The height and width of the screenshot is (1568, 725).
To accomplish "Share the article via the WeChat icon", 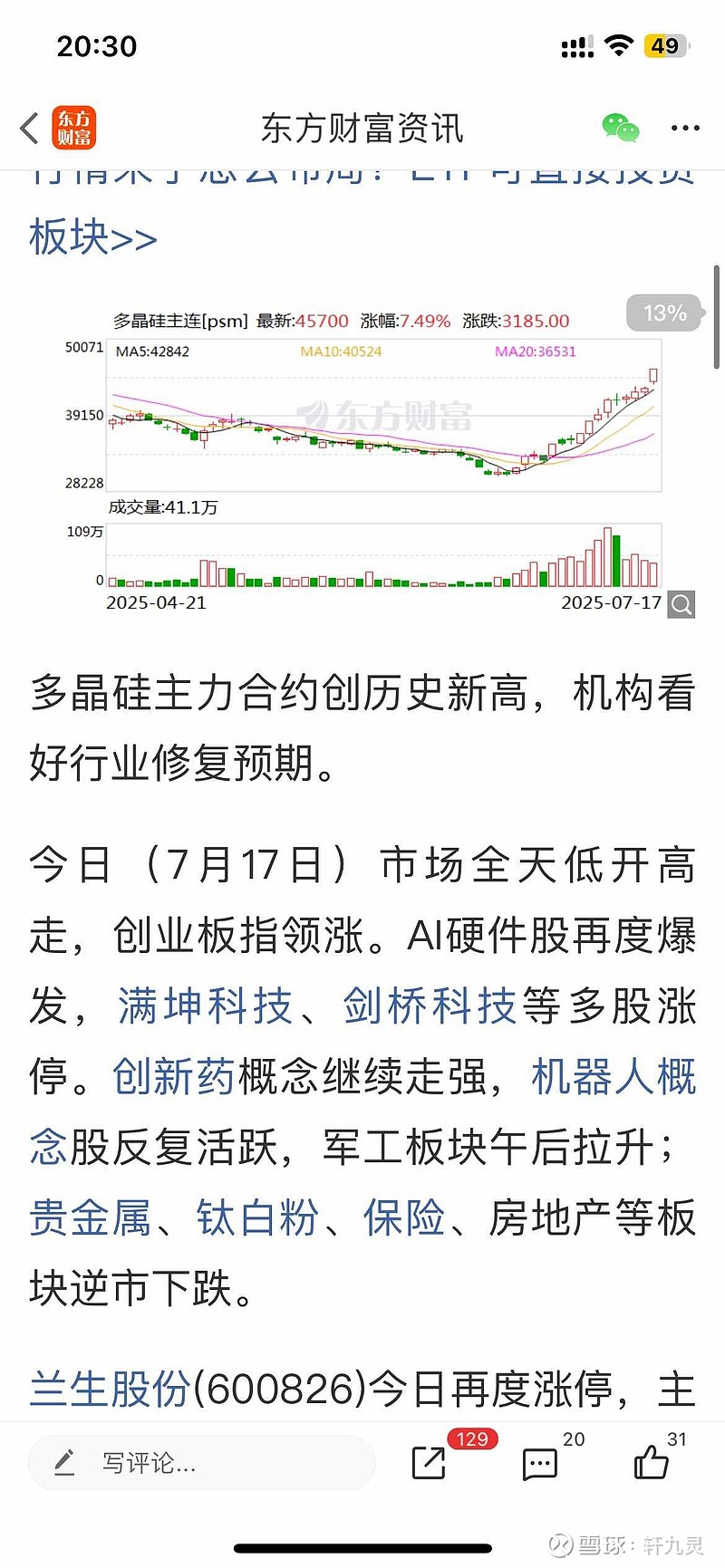I will tap(621, 129).
